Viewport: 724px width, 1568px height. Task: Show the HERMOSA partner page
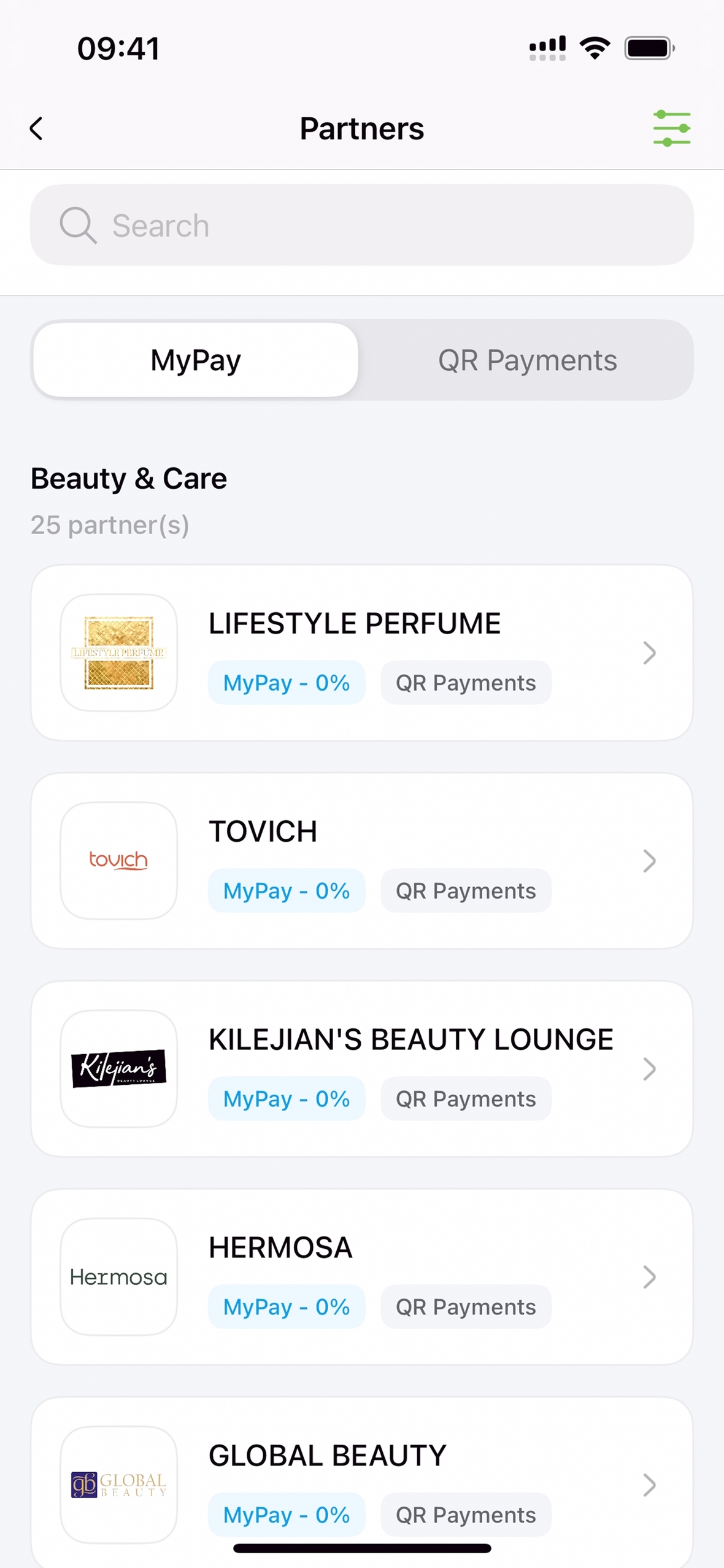[x=361, y=1276]
